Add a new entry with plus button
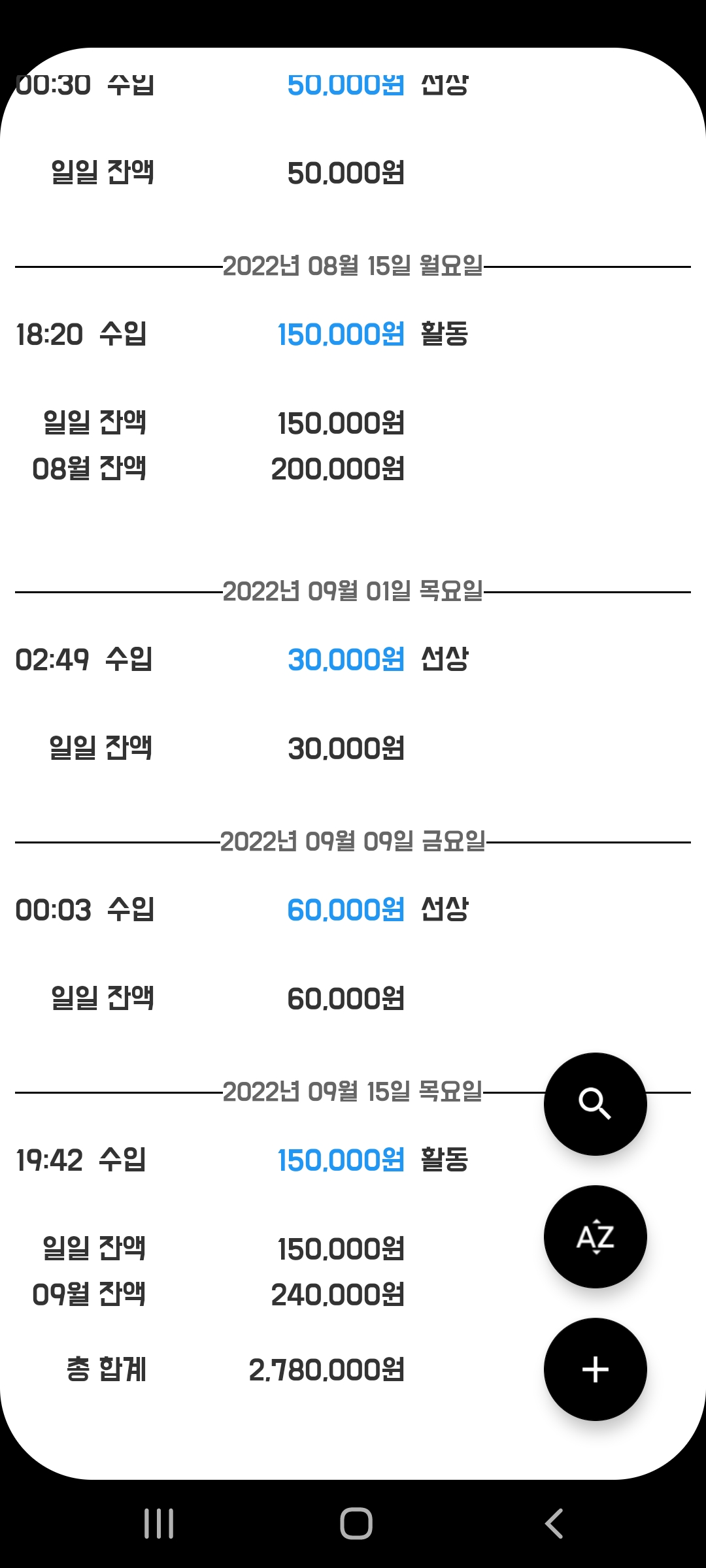 pyautogui.click(x=595, y=1369)
